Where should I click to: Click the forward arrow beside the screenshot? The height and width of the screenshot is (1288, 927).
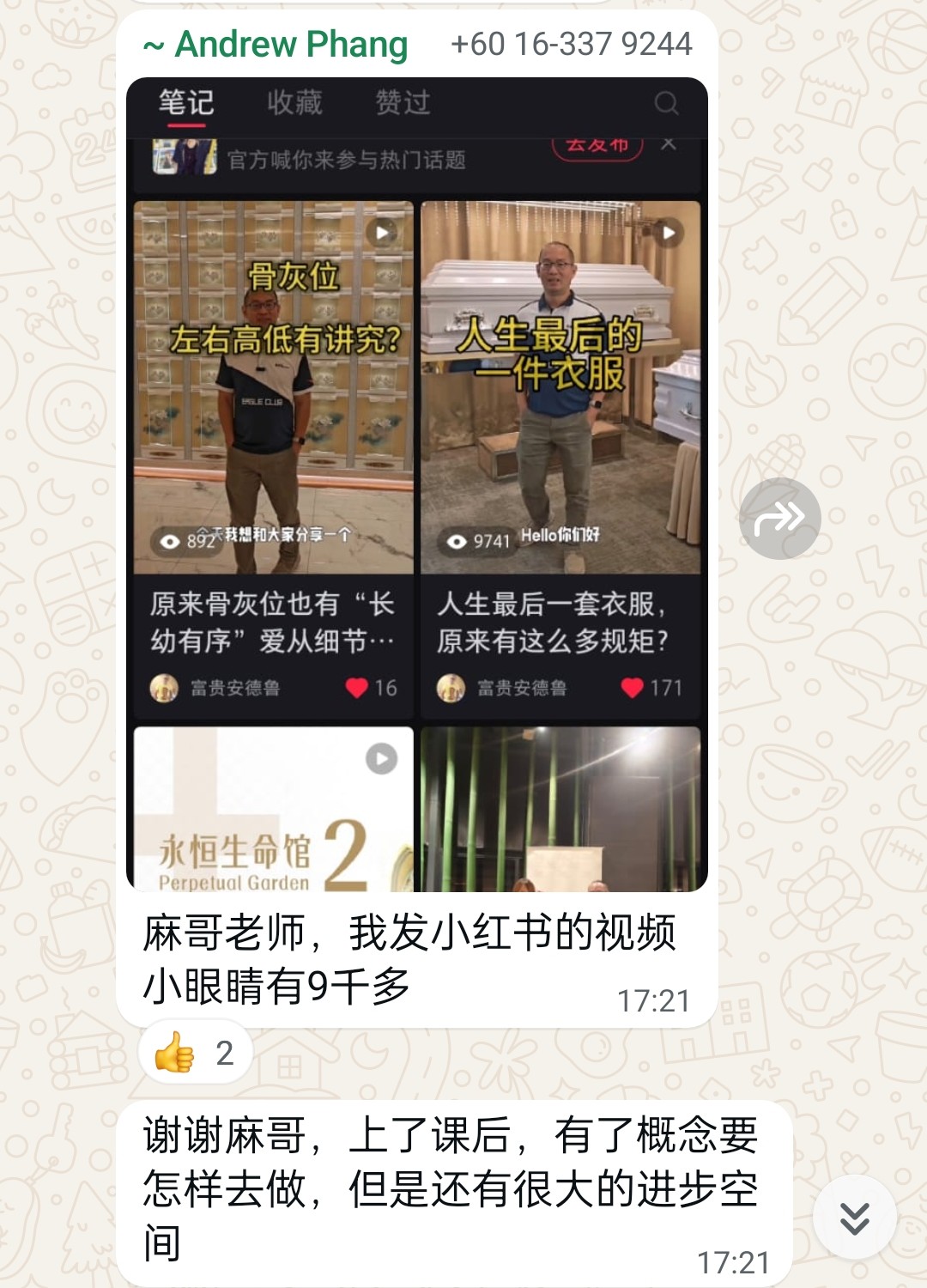click(x=781, y=518)
